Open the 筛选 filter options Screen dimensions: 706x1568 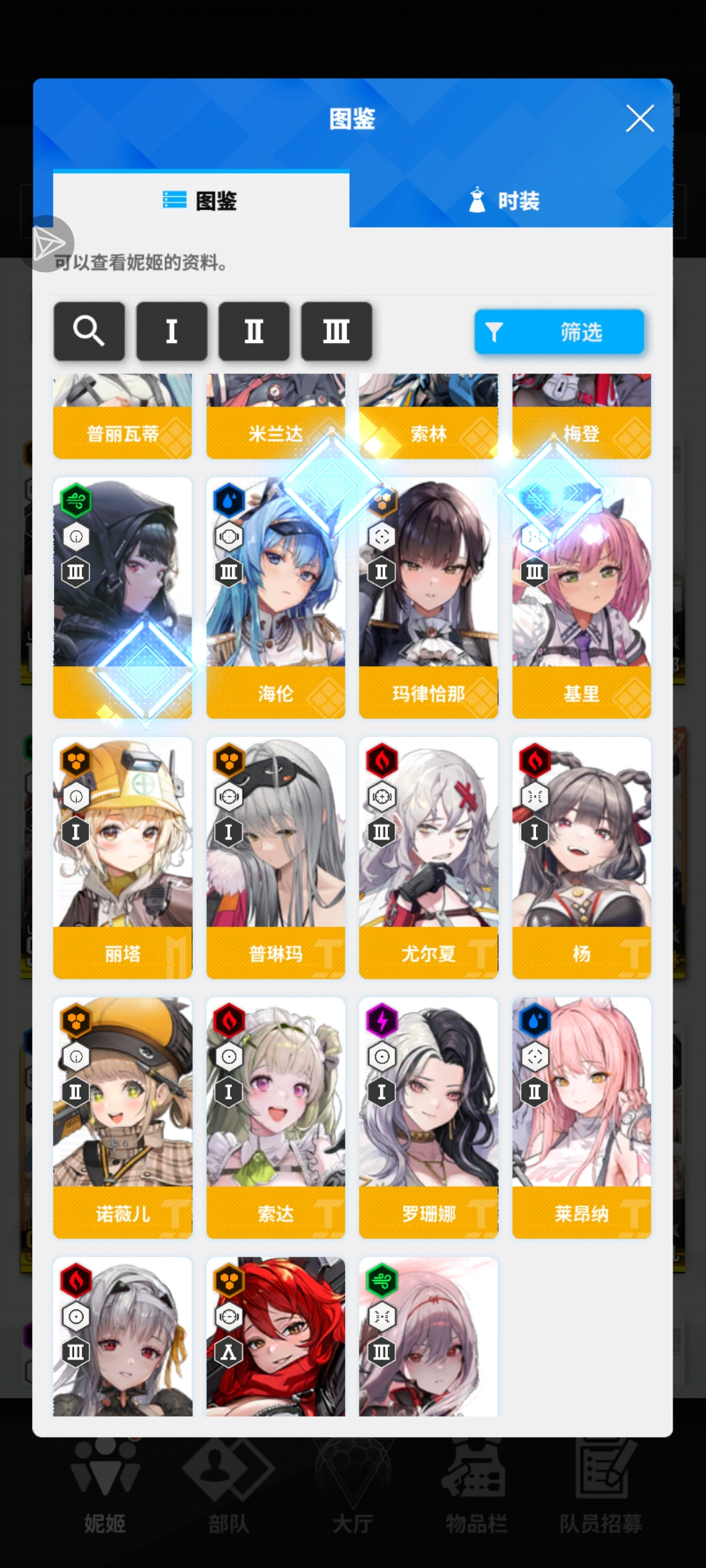click(x=559, y=332)
